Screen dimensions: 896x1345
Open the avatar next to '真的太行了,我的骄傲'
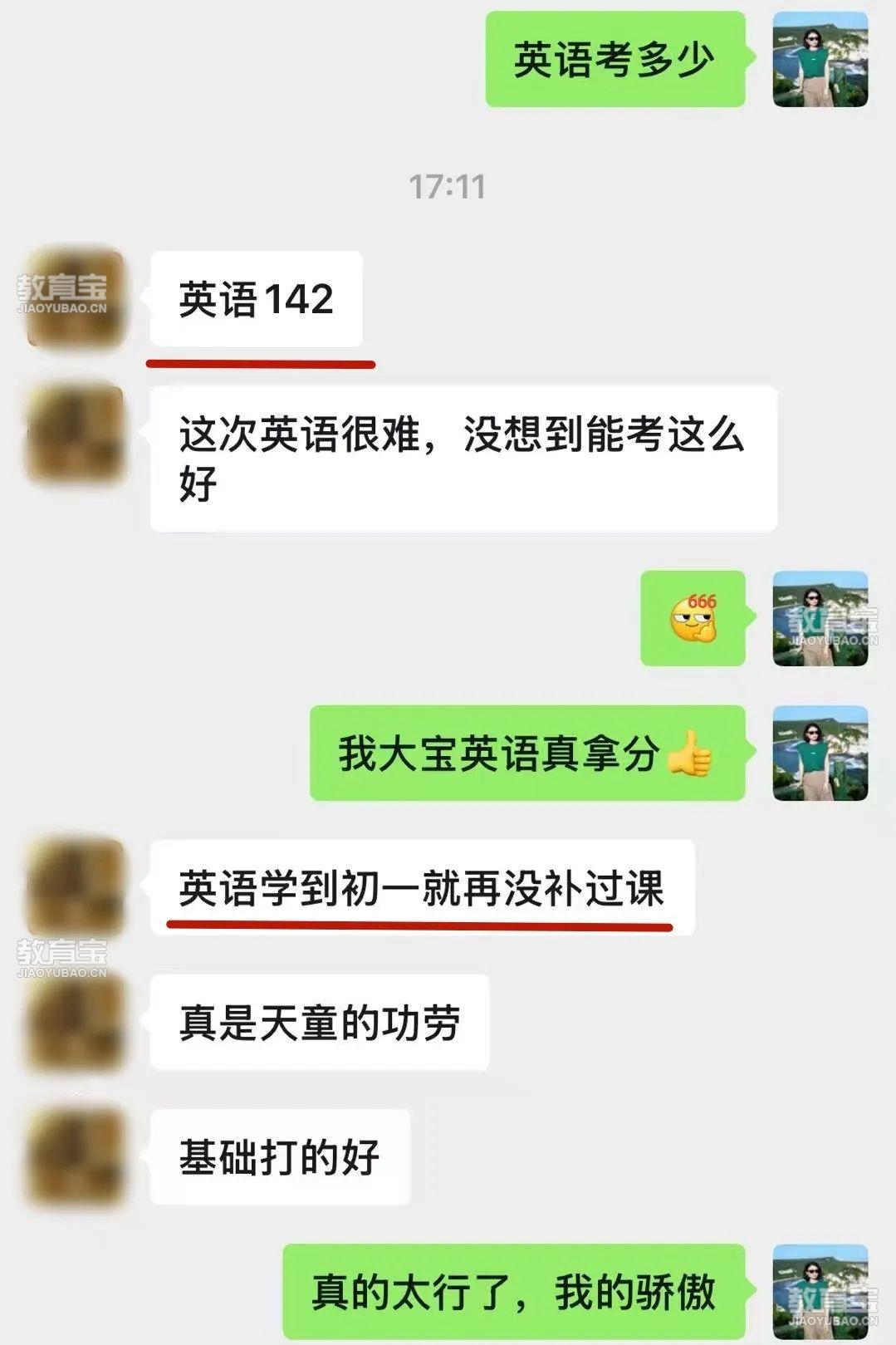click(820, 1291)
